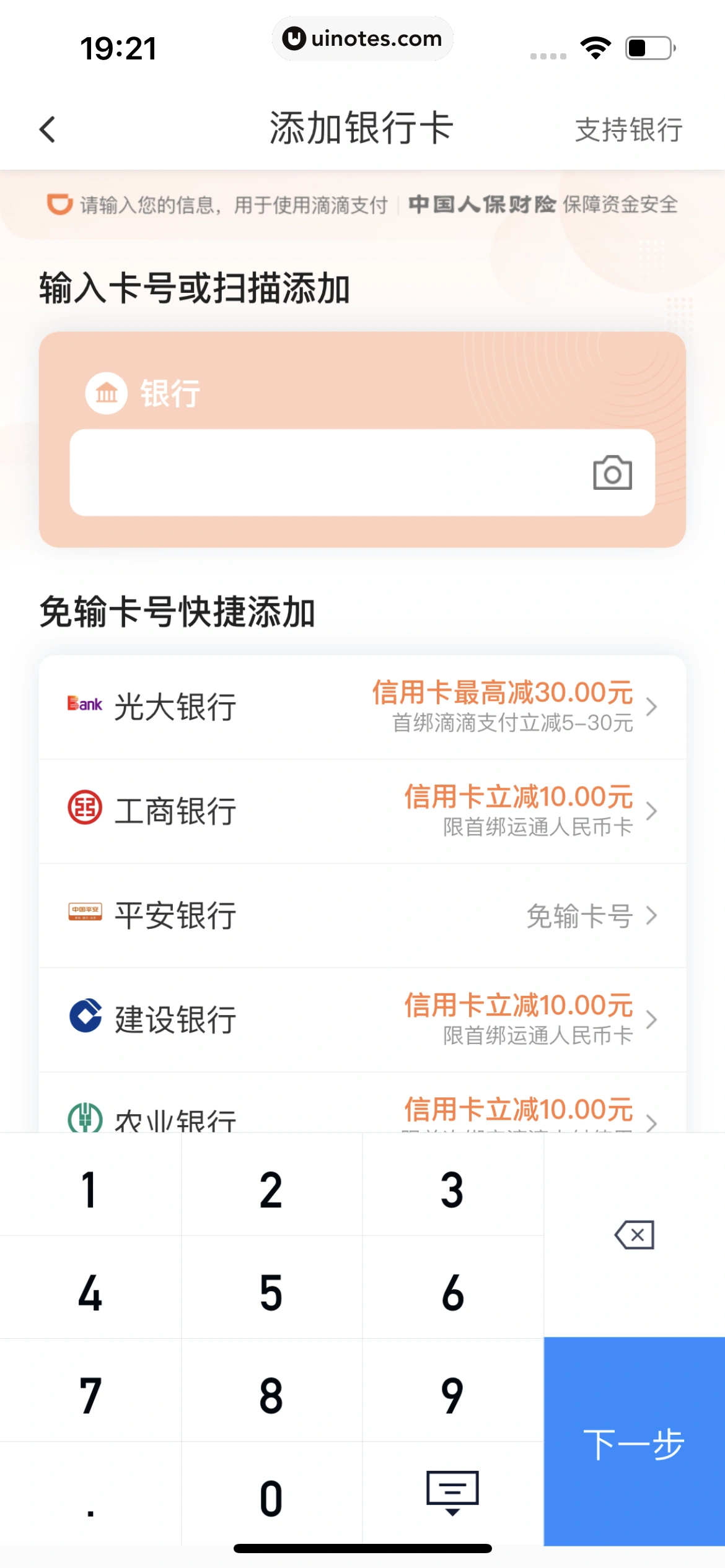Screen dimensions: 725x1568
Task: Click the 工商银行 red bank logo
Action: (84, 808)
